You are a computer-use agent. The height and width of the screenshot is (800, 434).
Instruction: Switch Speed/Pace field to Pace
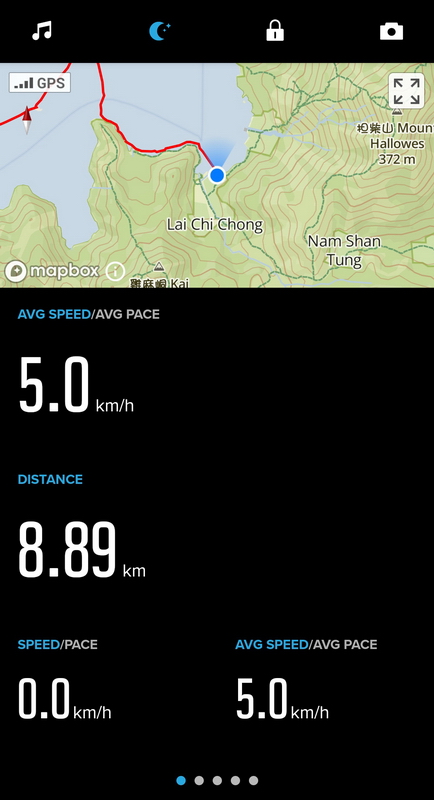point(80,644)
